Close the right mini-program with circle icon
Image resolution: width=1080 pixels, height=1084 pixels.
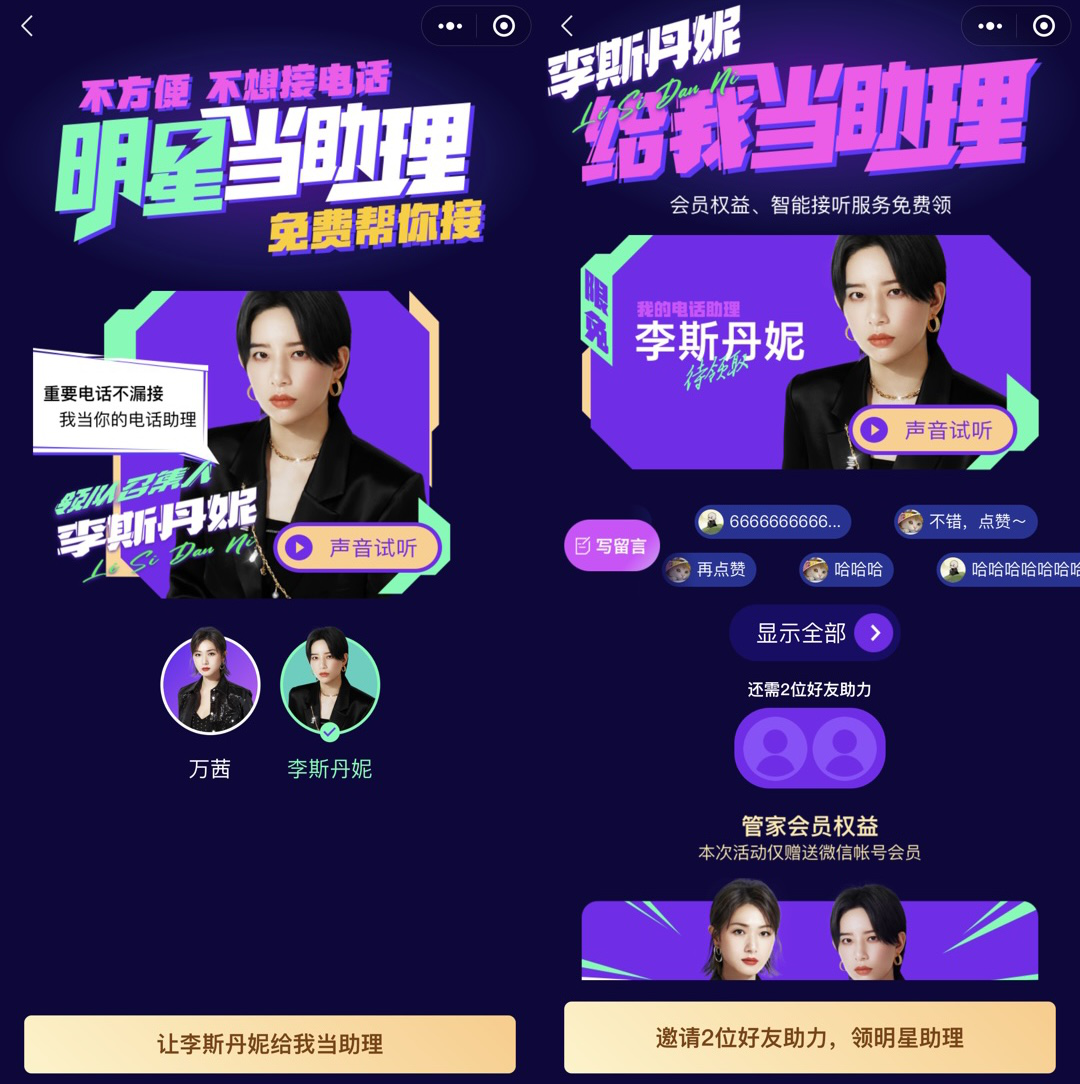coord(1044,27)
